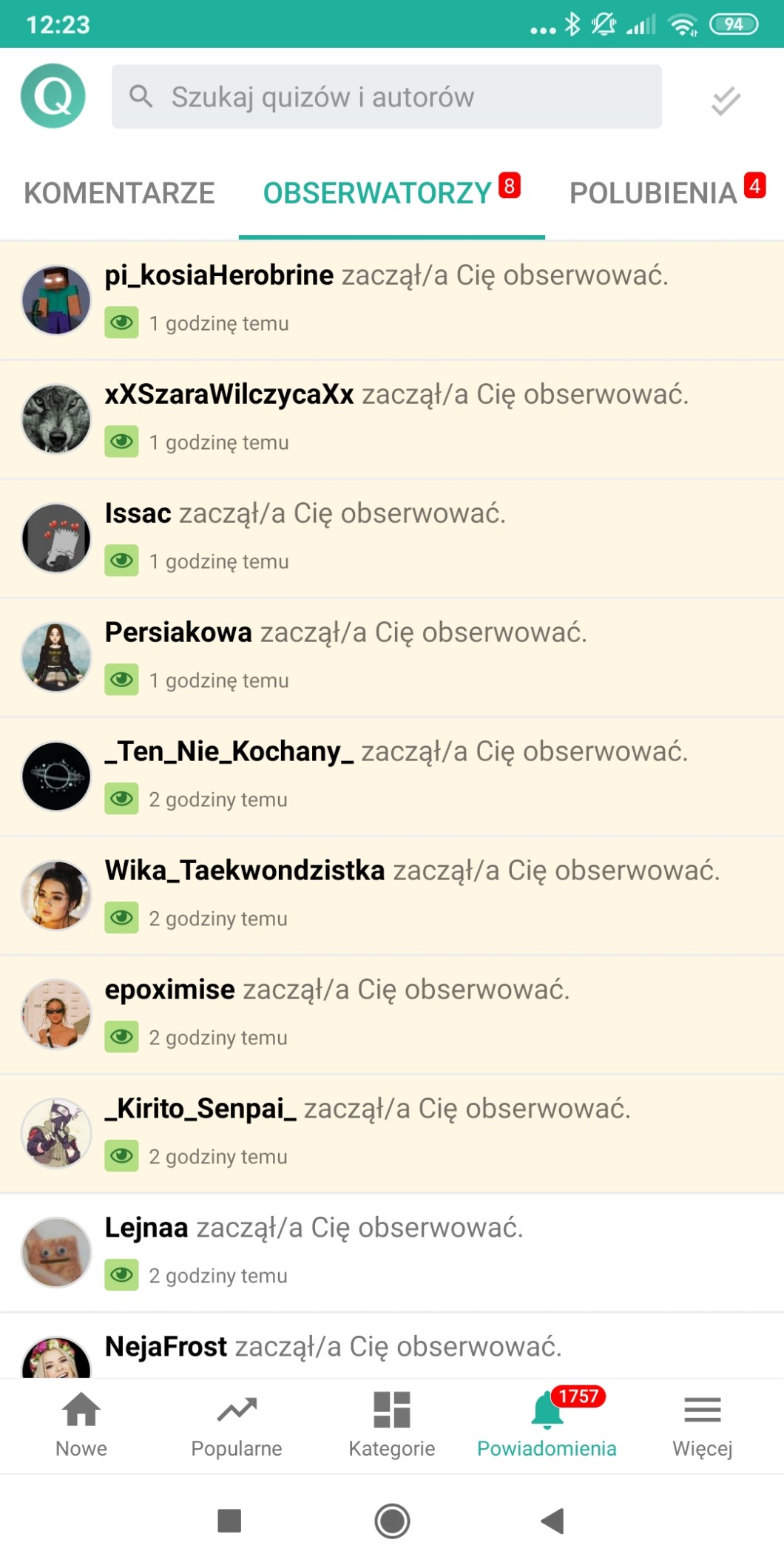This screenshot has height=1568, width=784.
Task: Open the _Kirito_Senpai_ notification
Action: 392,1134
